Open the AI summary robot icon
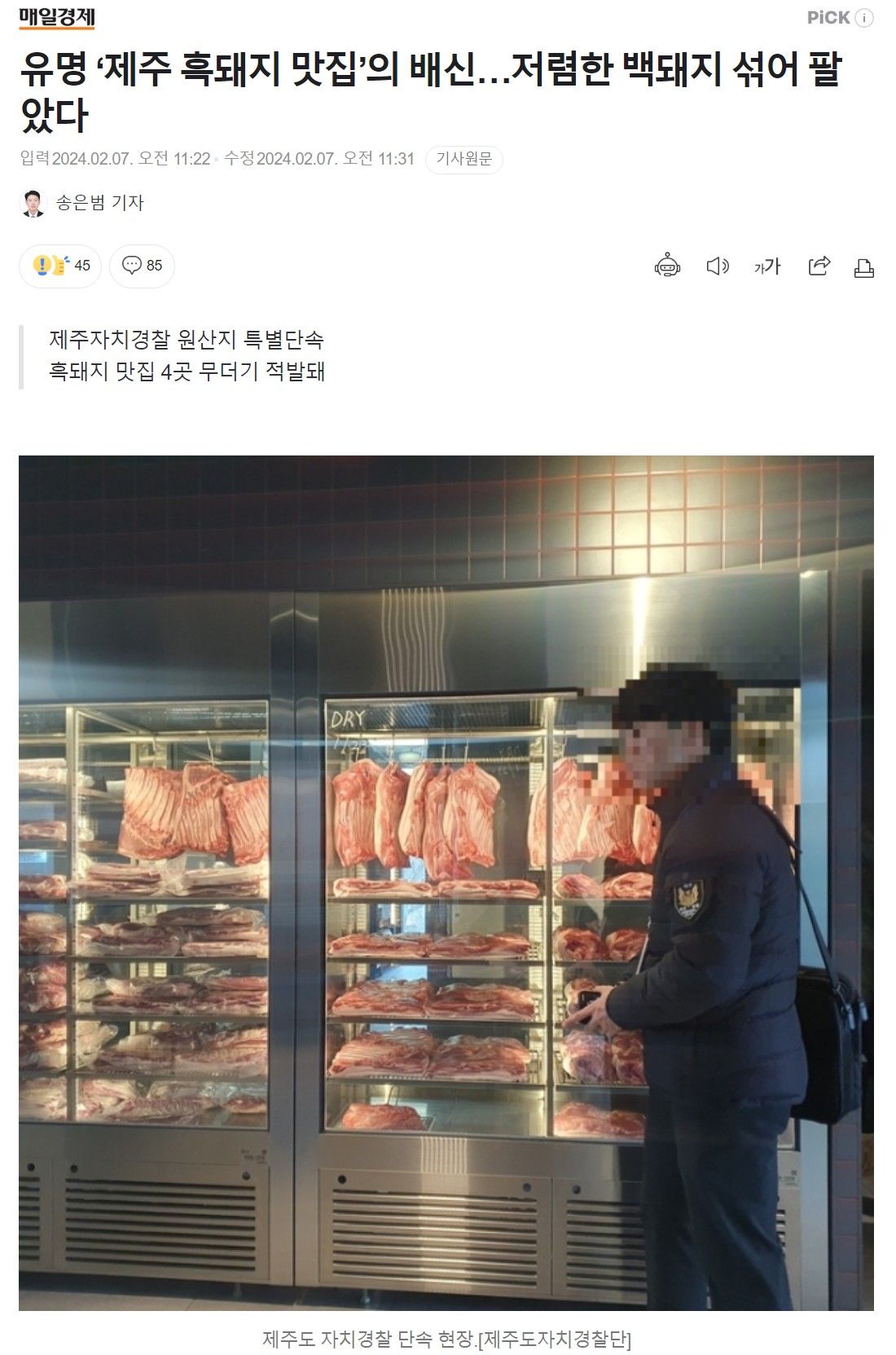This screenshot has height=1355, width=896. pos(667,266)
